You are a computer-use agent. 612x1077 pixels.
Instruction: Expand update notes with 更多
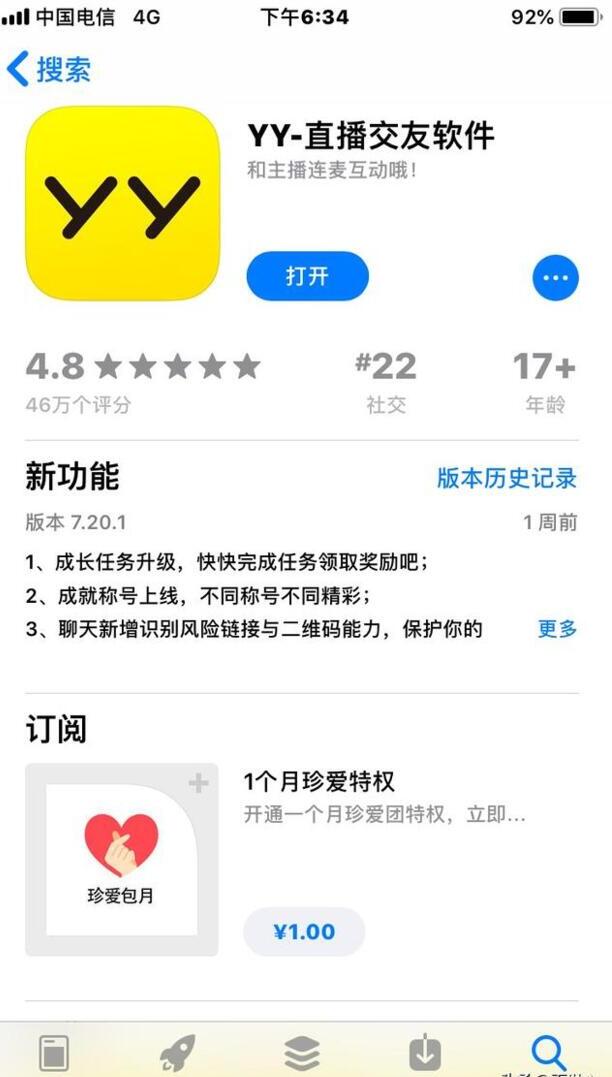557,629
